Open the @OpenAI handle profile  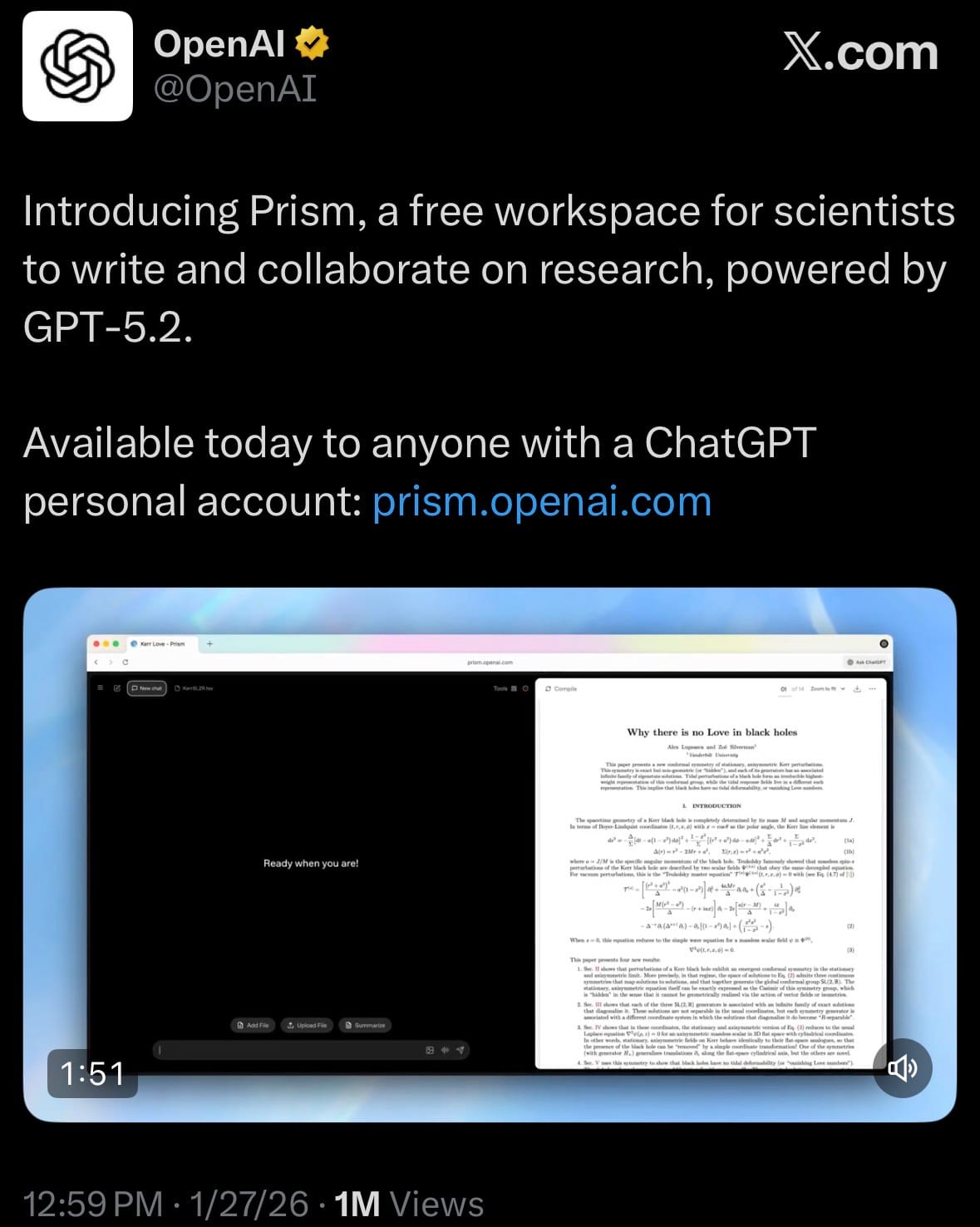[x=234, y=89]
